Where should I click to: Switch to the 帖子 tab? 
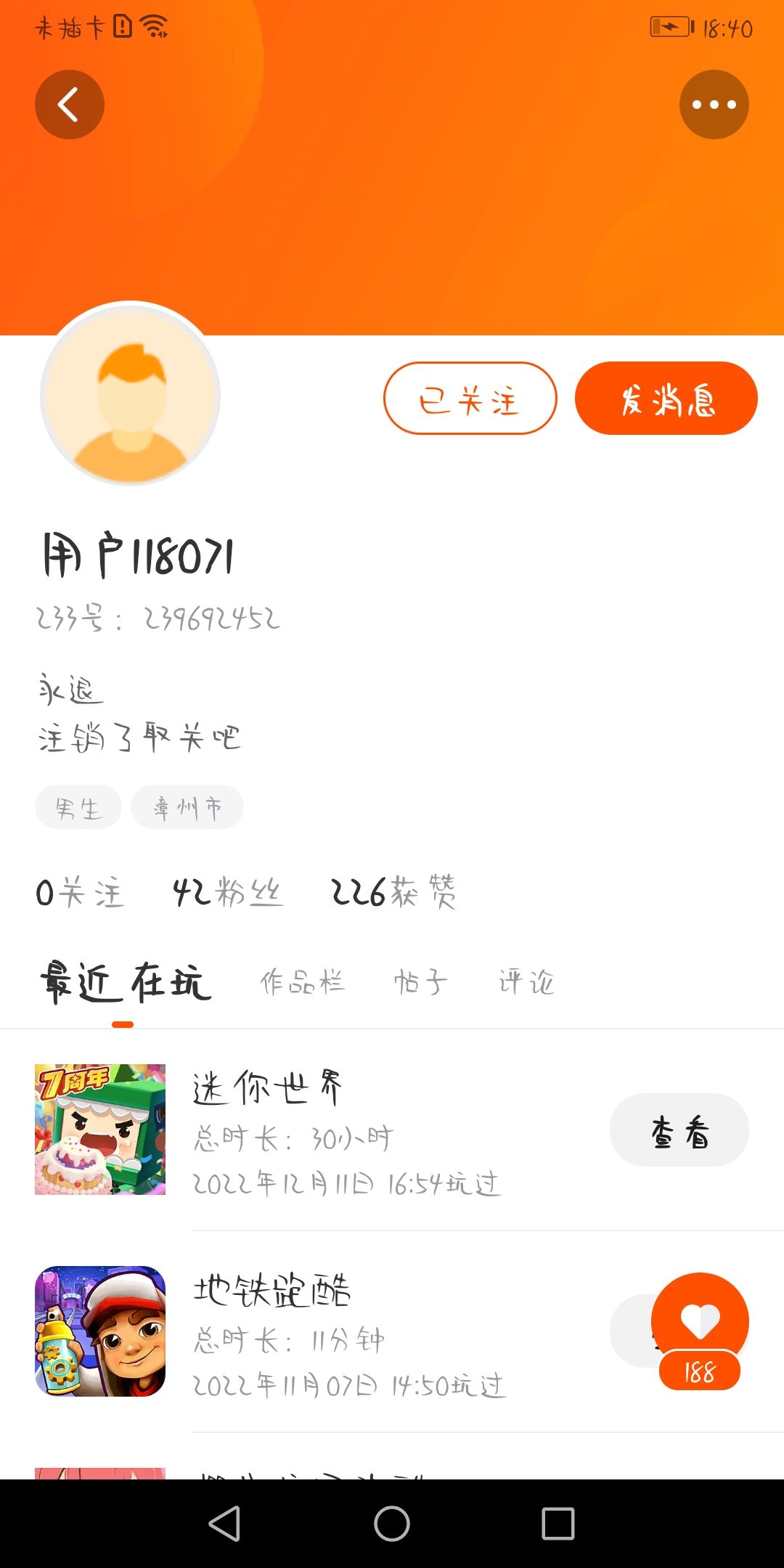420,982
